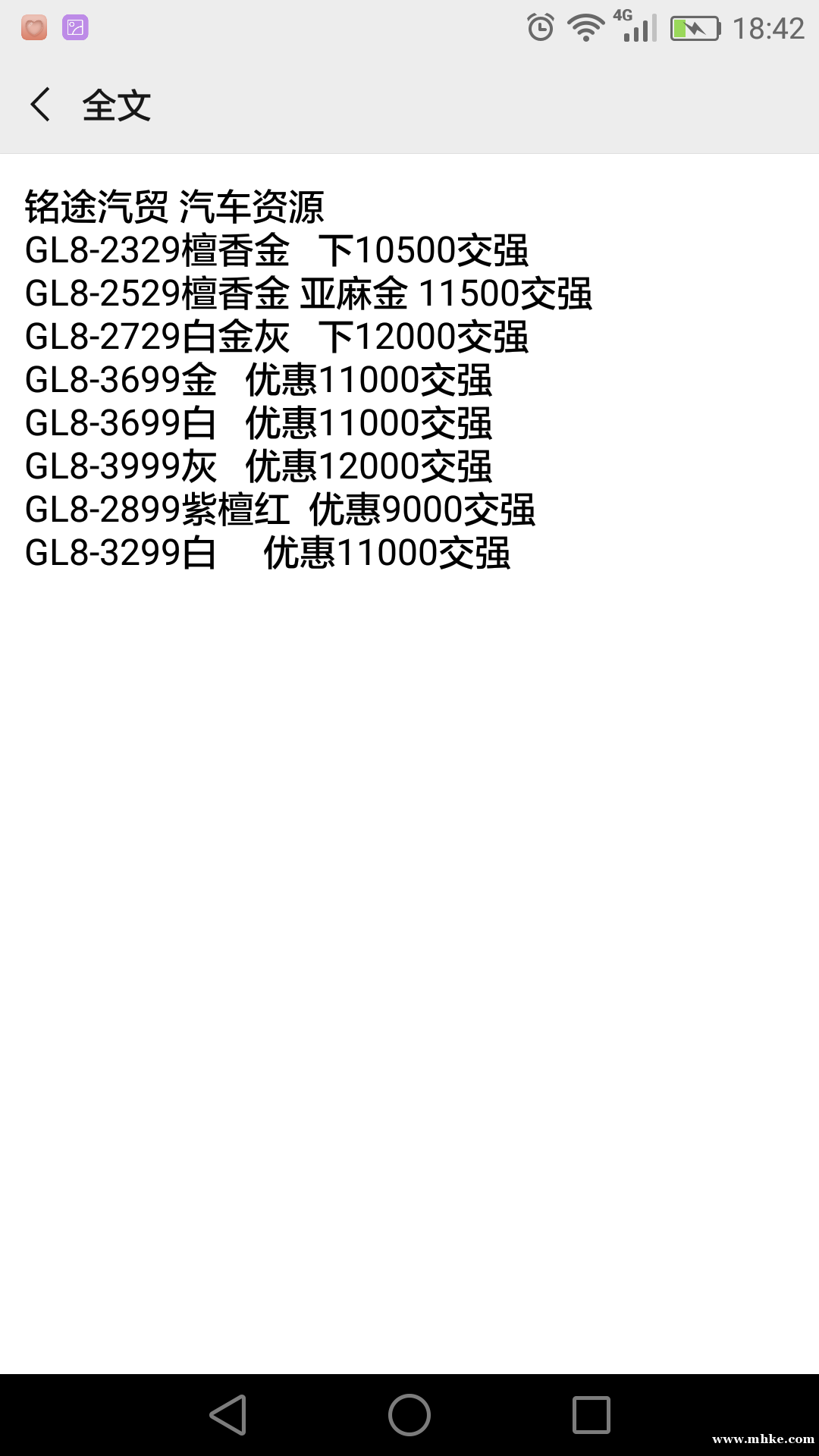Screen dimensions: 819x1456
Task: Open the recent apps view
Action: tap(591, 1415)
